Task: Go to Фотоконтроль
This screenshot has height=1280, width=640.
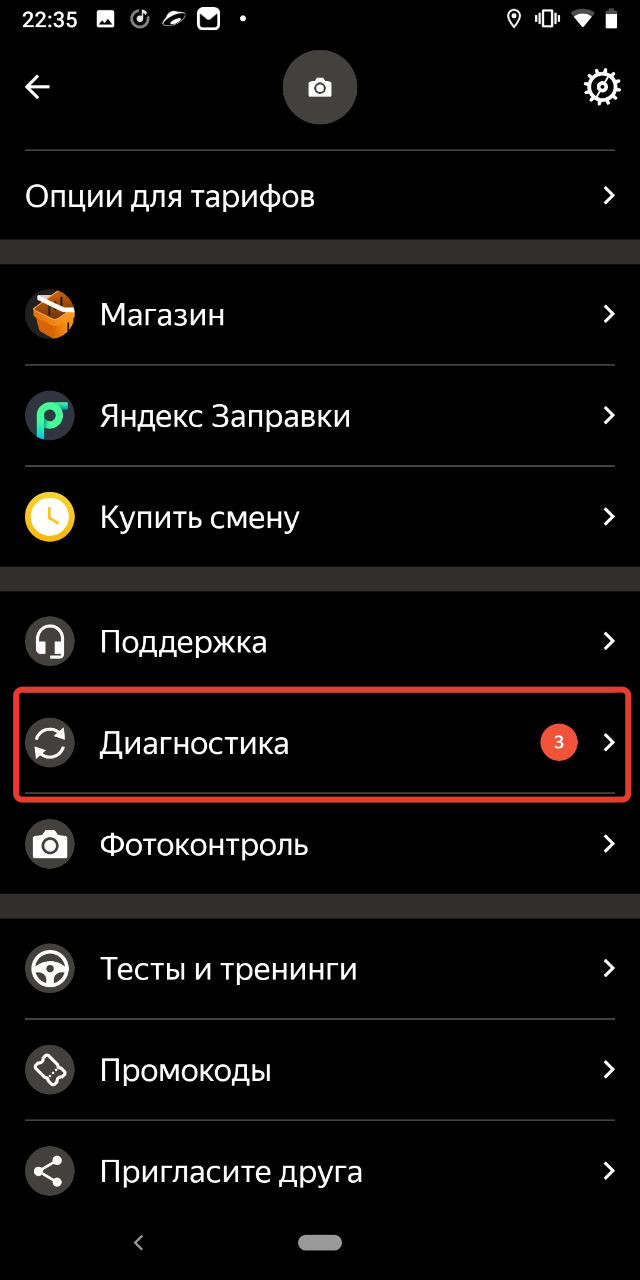Action: [320, 845]
